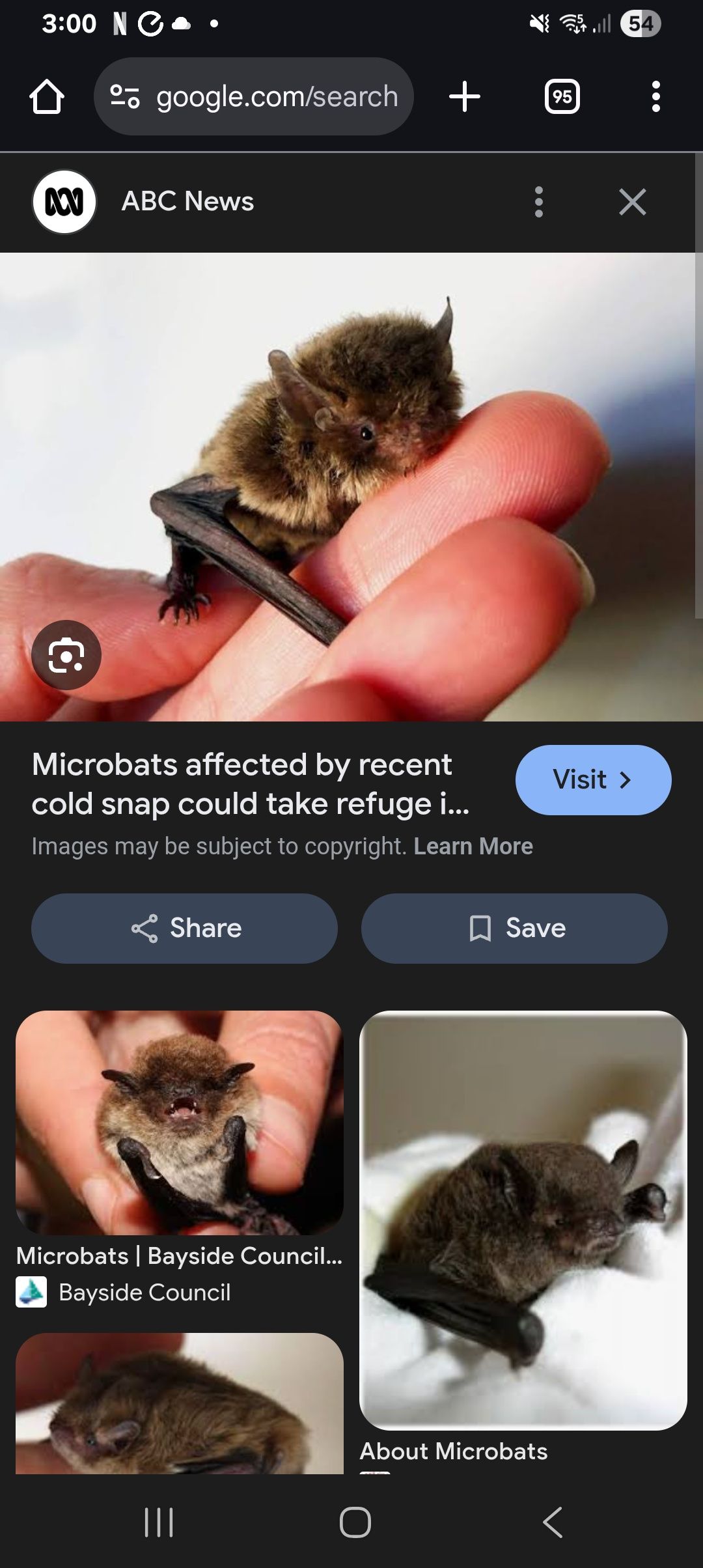This screenshot has width=703, height=1568.
Task: Open options for the ABC News image
Action: [538, 202]
